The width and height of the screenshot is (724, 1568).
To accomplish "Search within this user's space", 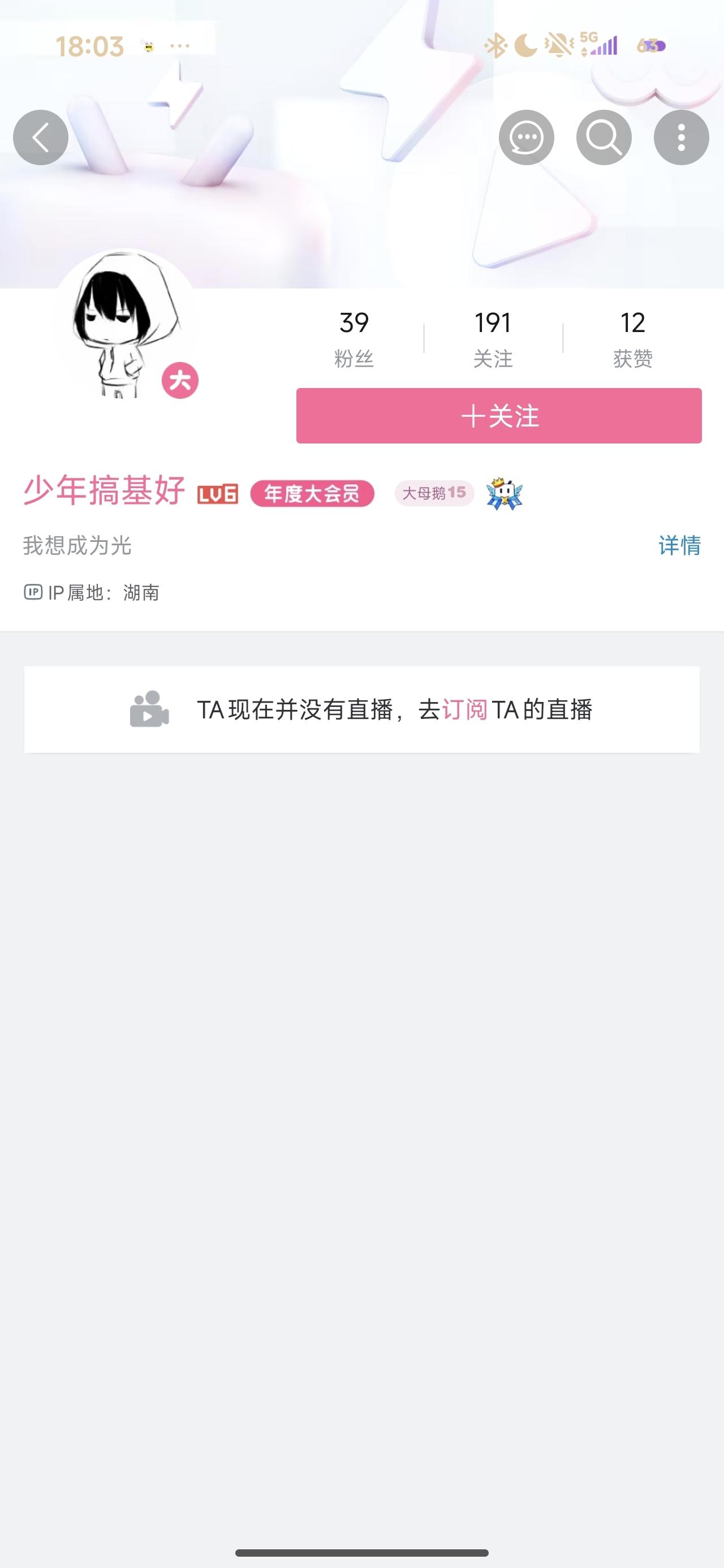I will point(604,137).
